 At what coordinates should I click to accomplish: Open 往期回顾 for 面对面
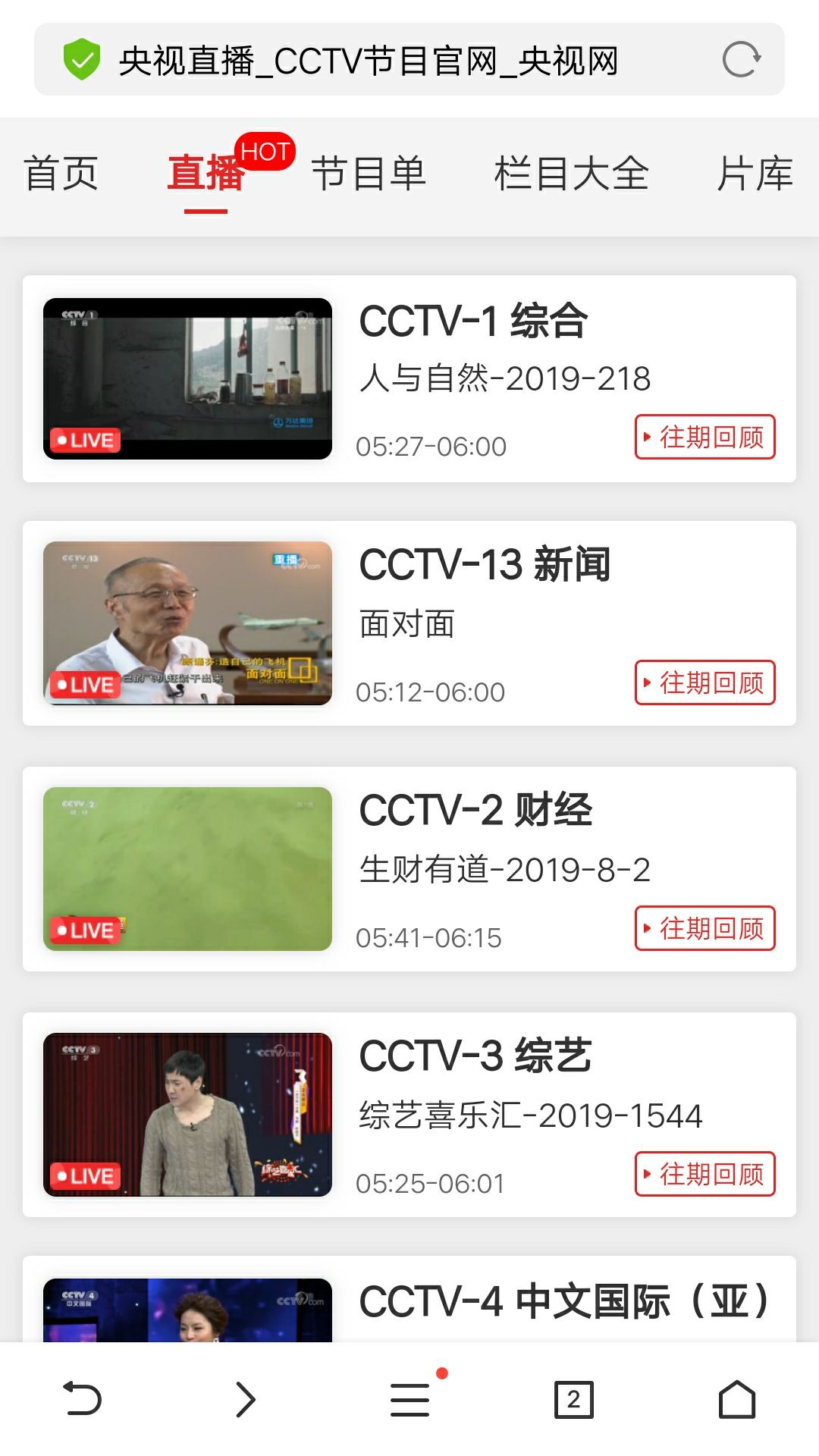pyautogui.click(x=704, y=682)
